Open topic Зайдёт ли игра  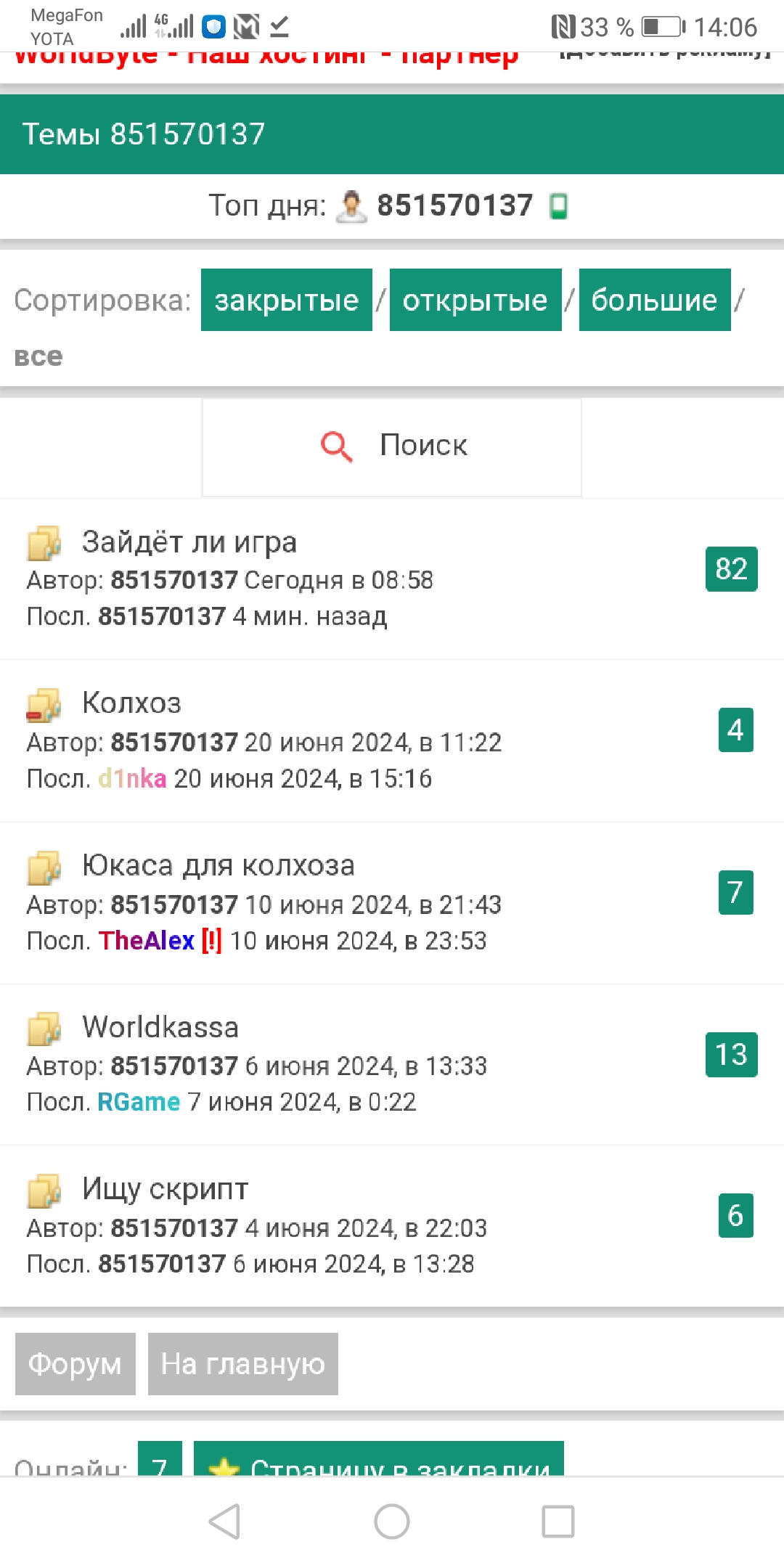coord(189,542)
